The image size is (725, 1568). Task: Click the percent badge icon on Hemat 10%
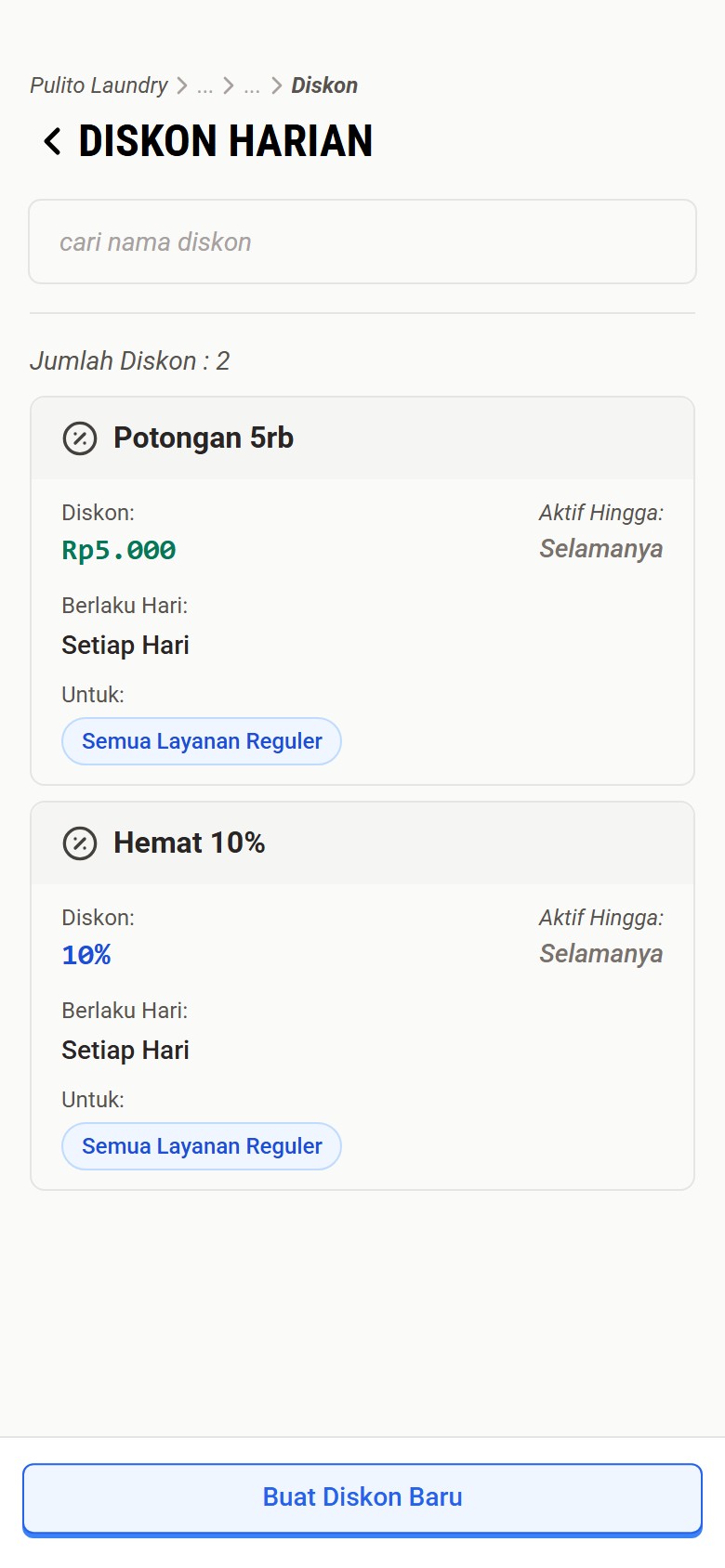click(80, 843)
